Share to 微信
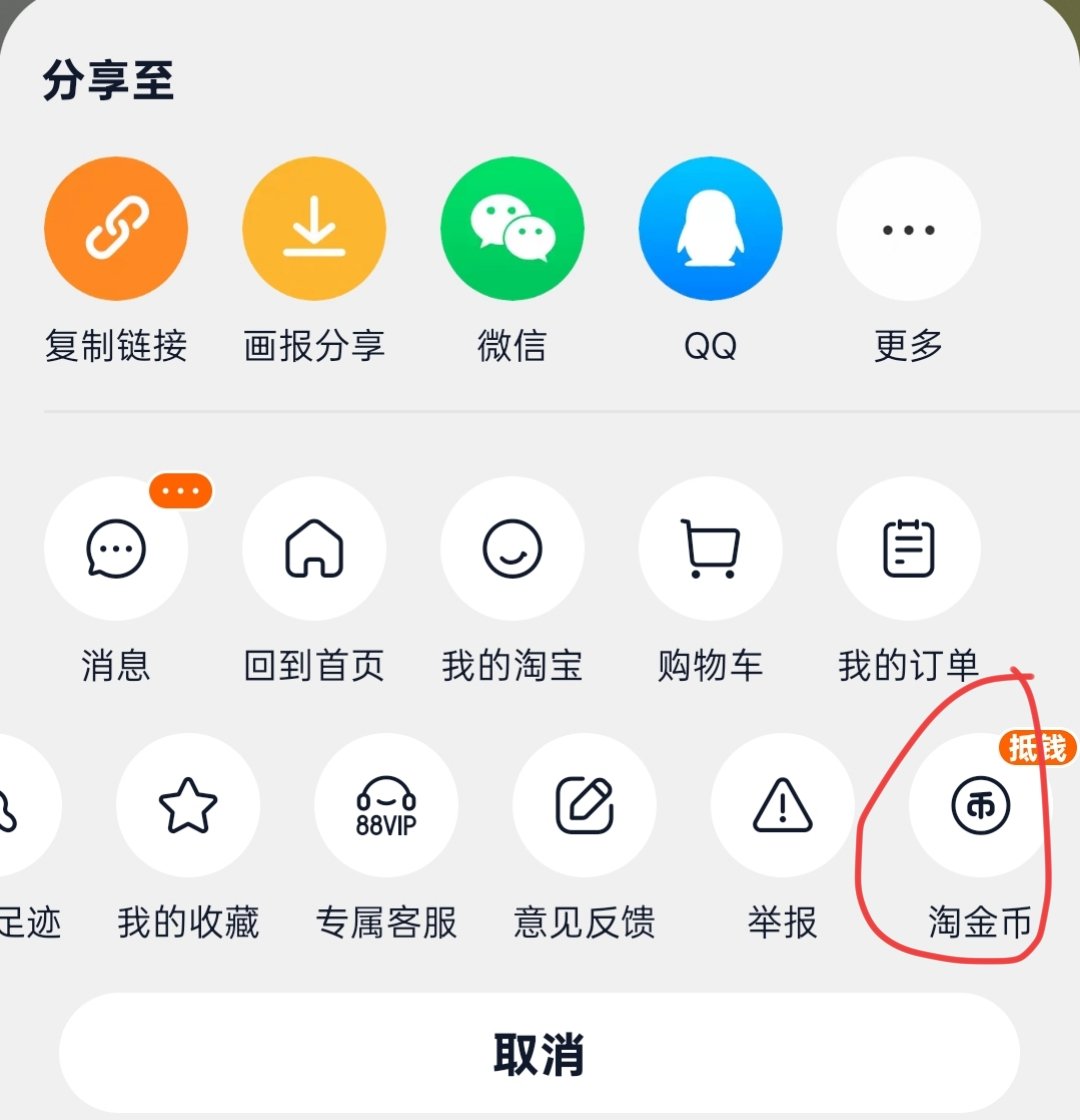Screen dimensions: 1080x1120 [x=512, y=229]
